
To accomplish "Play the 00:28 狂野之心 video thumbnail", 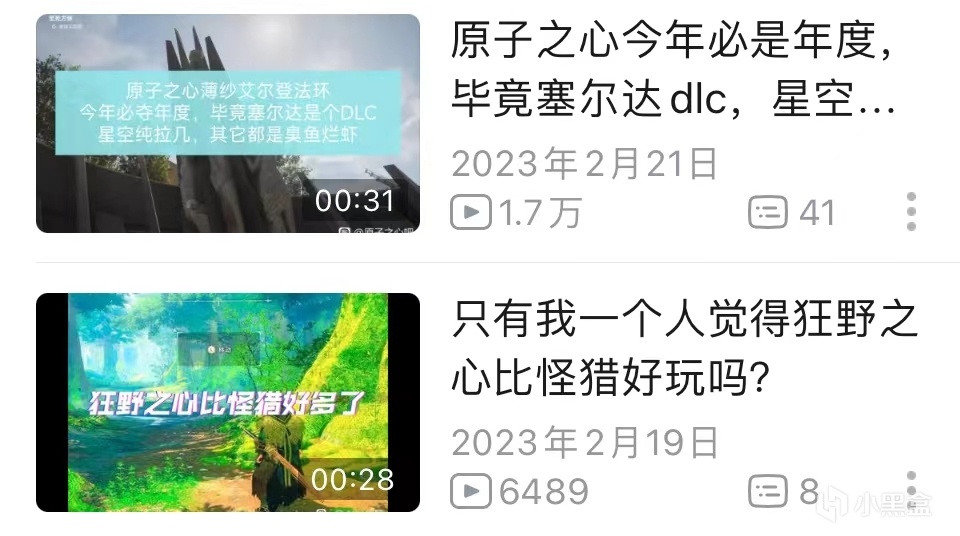I will [228, 402].
